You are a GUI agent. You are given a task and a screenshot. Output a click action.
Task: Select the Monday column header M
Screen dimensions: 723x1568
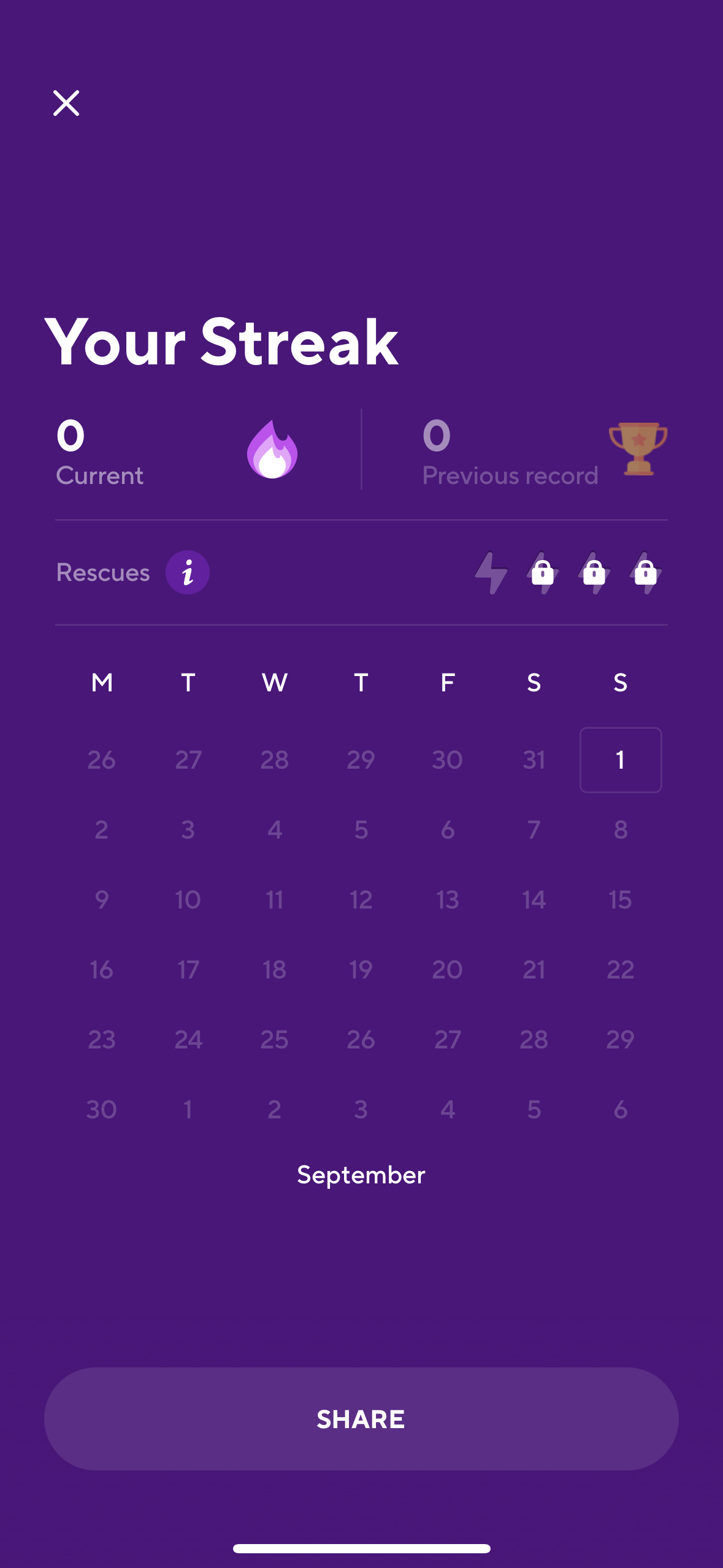tap(102, 682)
